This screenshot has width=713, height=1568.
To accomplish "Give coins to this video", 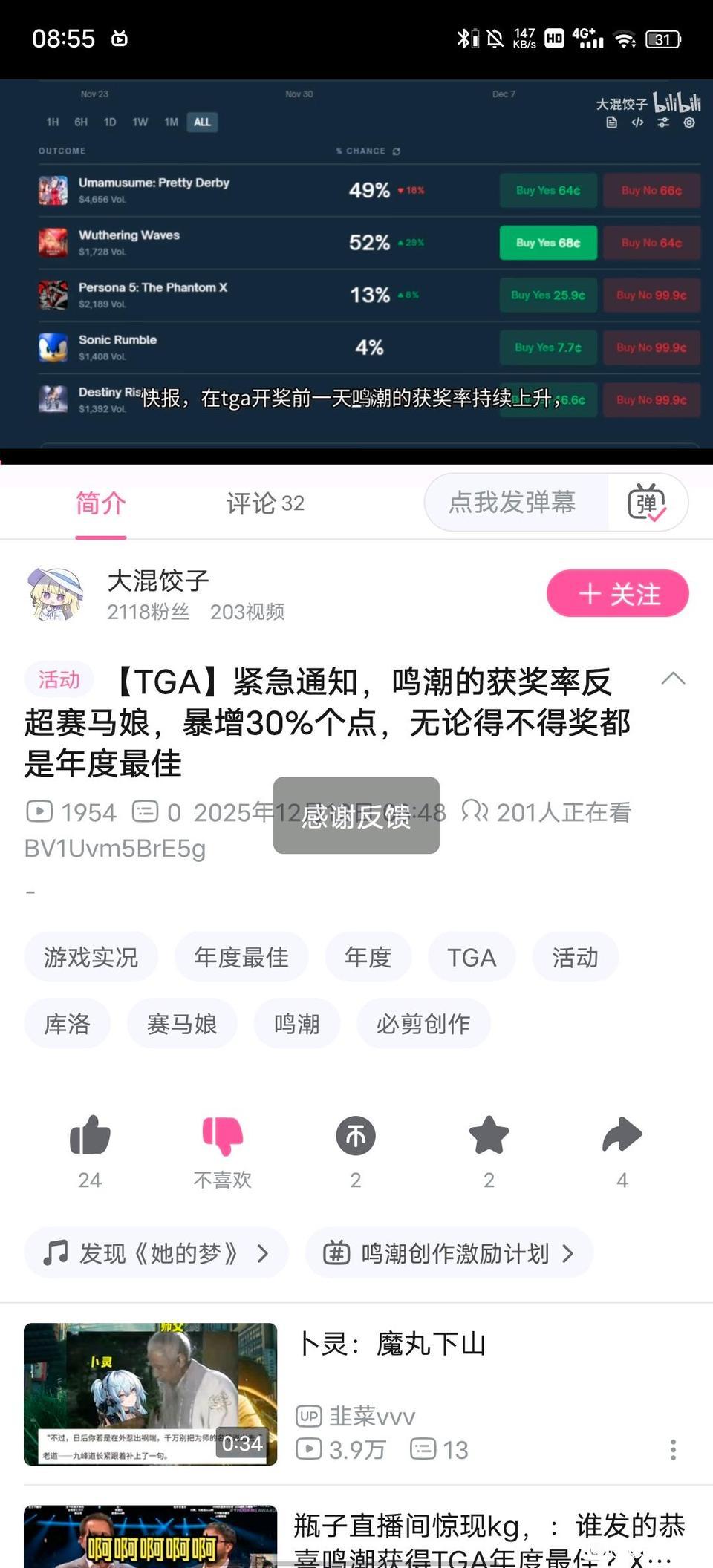I will pos(355,1136).
